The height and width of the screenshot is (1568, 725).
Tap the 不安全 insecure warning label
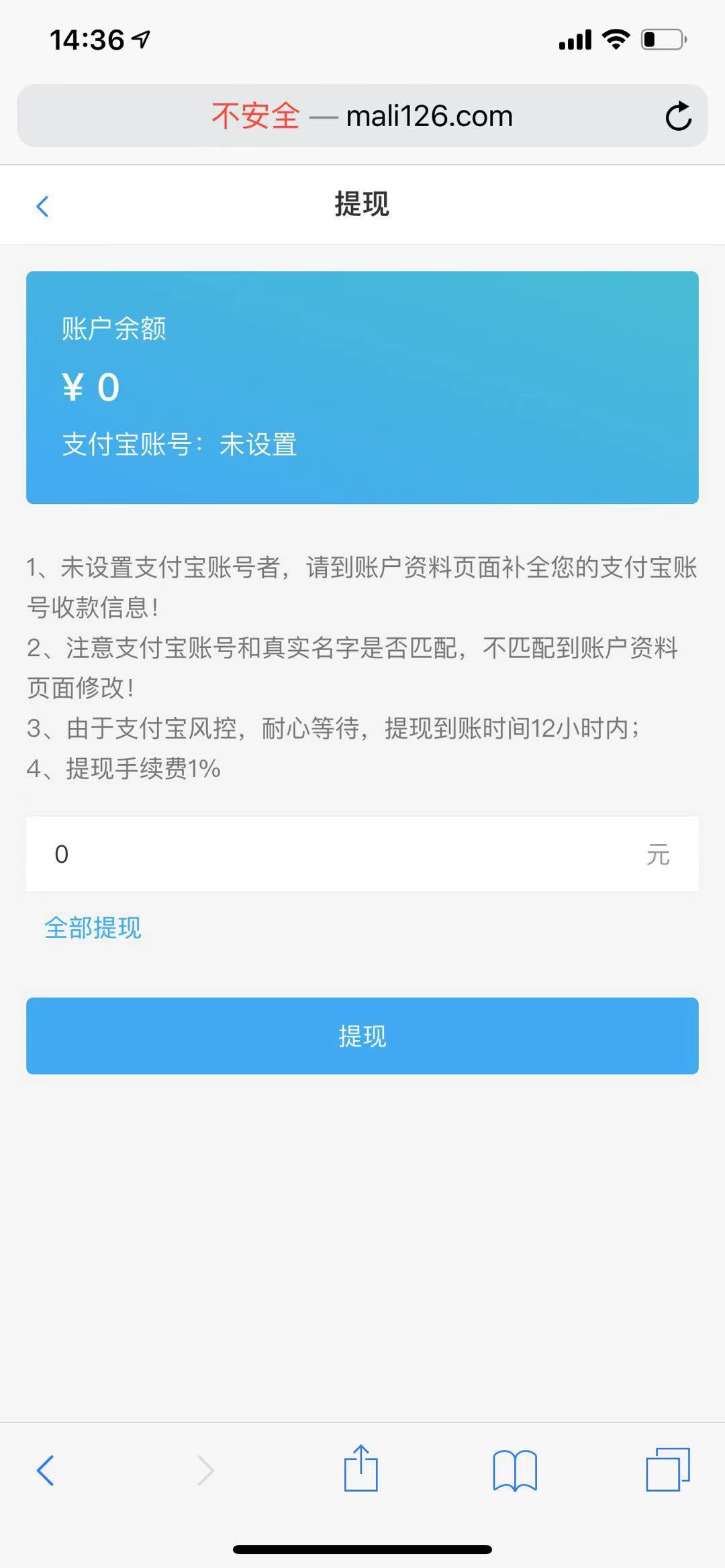pyautogui.click(x=255, y=115)
